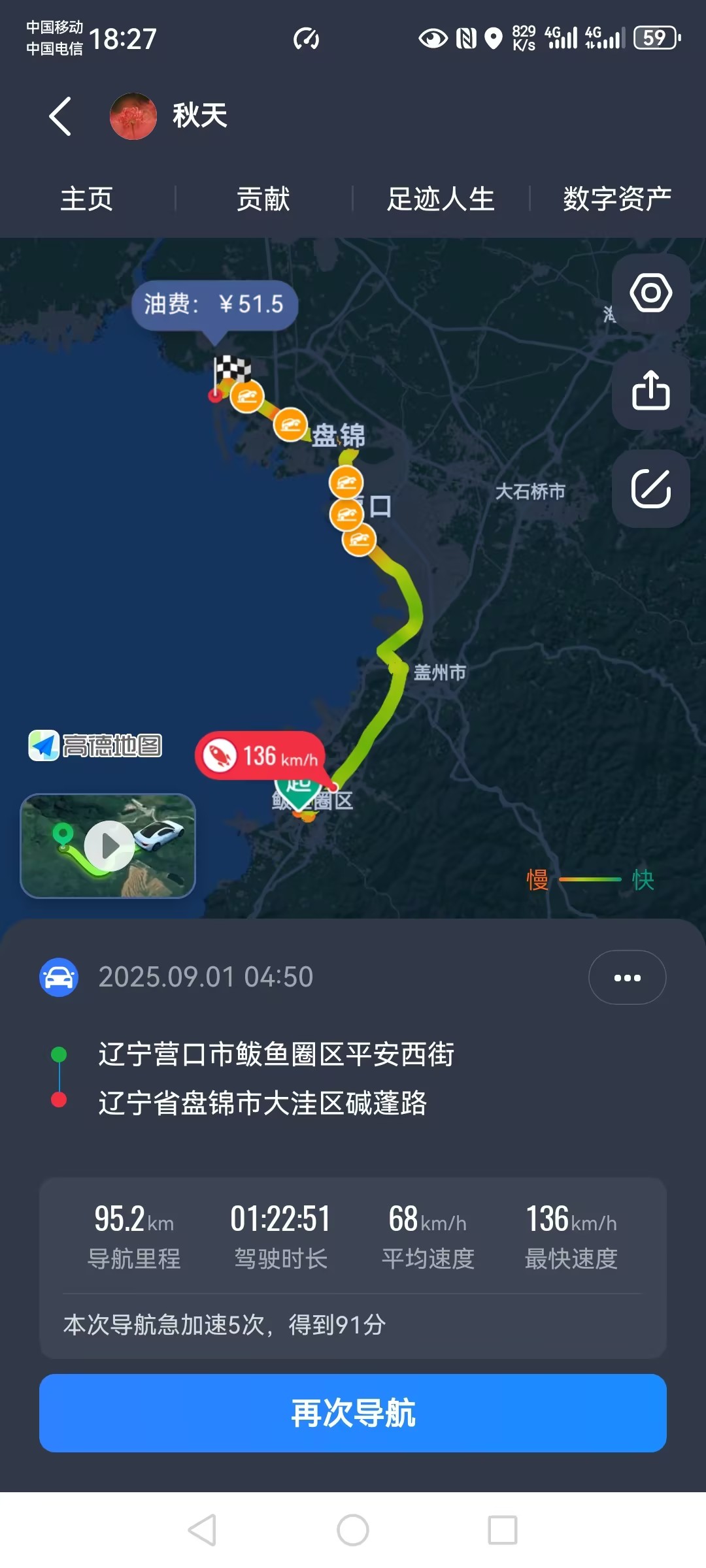Switch to the 贡献 tab

pos(263,199)
